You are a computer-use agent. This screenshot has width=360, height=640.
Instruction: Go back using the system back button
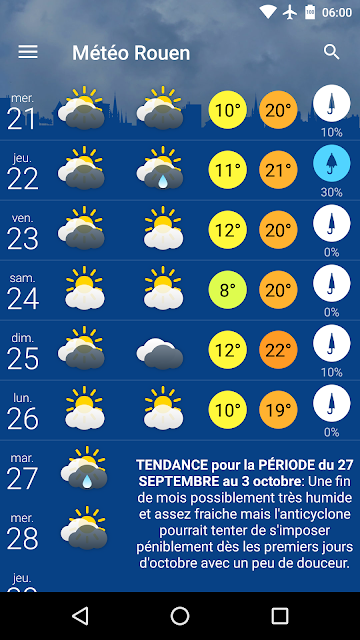(x=80, y=616)
